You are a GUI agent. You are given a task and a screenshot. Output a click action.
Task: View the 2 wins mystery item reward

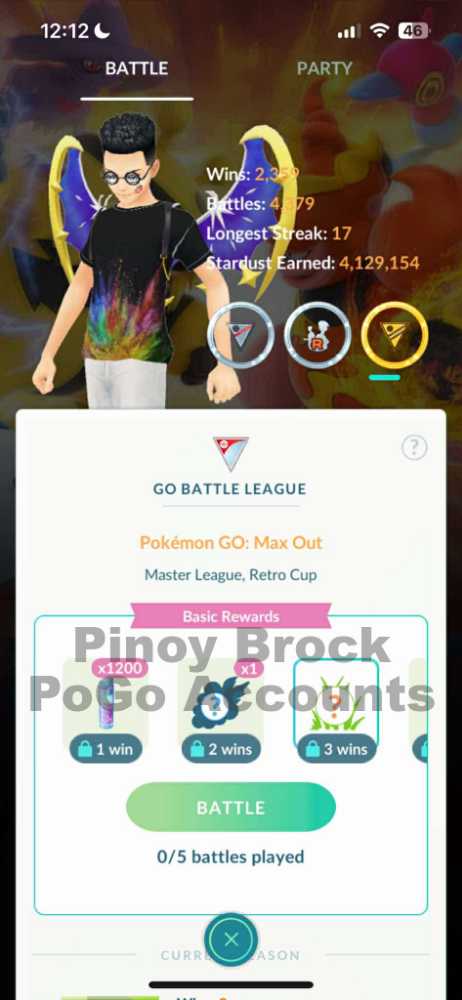pyautogui.click(x=221, y=710)
